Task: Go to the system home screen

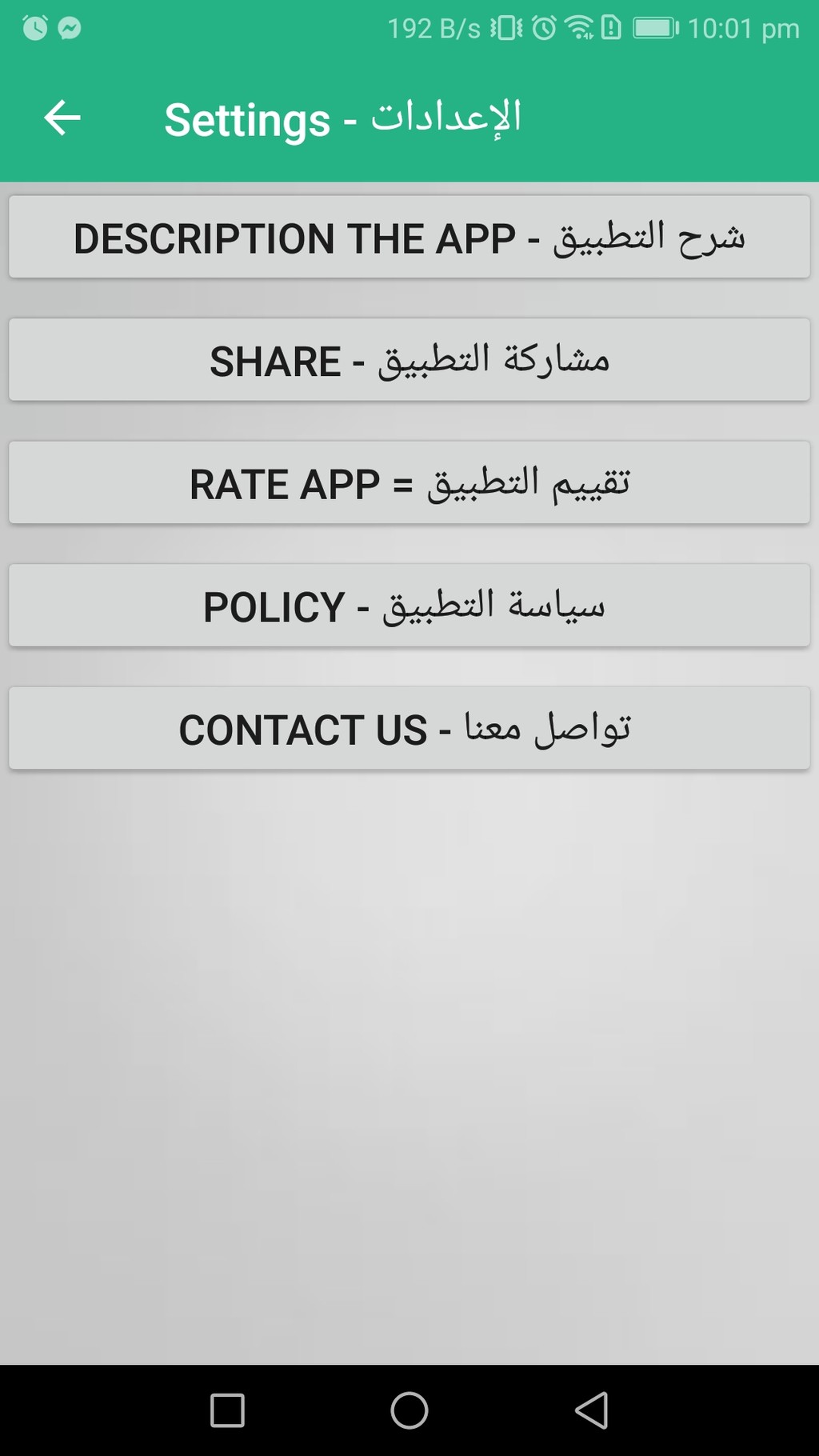Action: tap(409, 1410)
